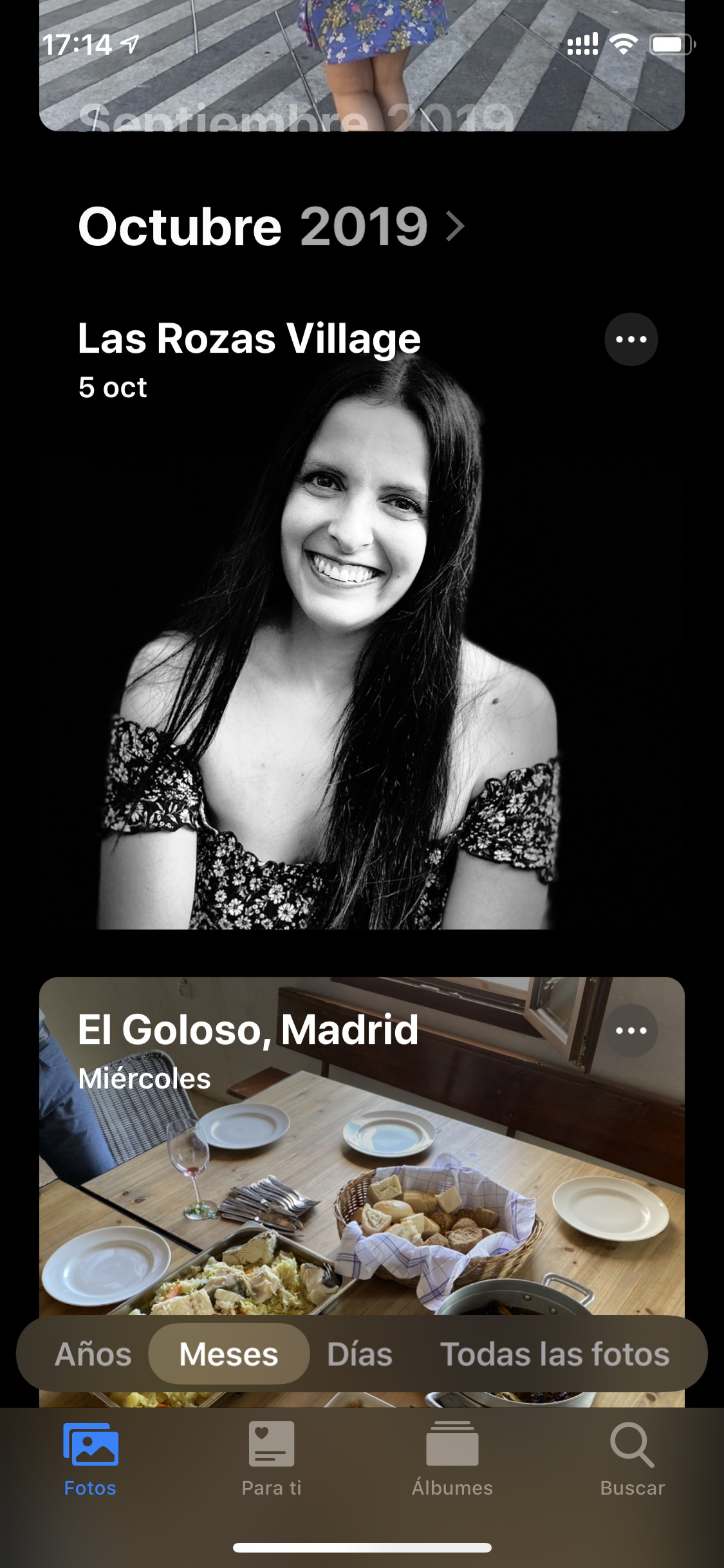Open more options for Las Rozas Village
The image size is (724, 1568).
point(631,339)
